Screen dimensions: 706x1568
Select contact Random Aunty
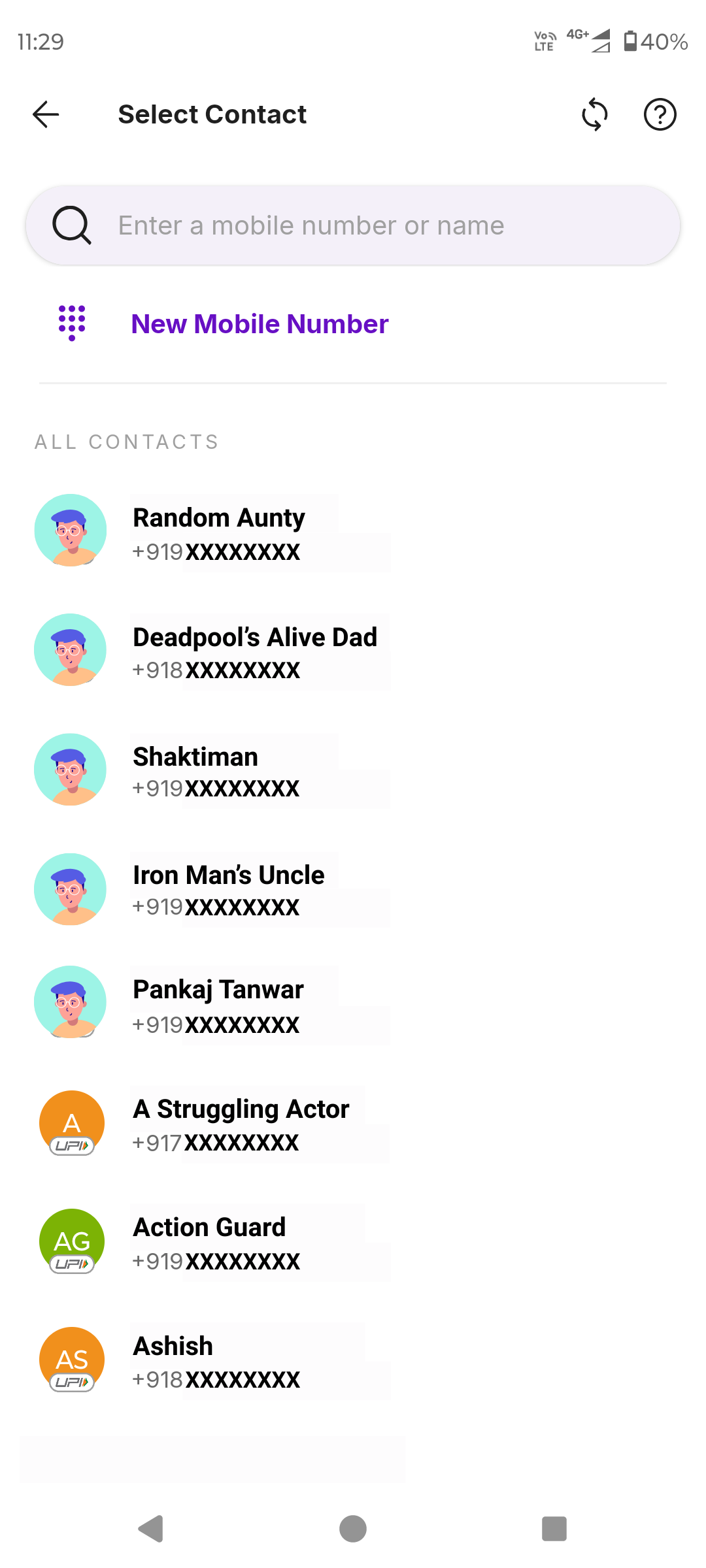pos(218,533)
